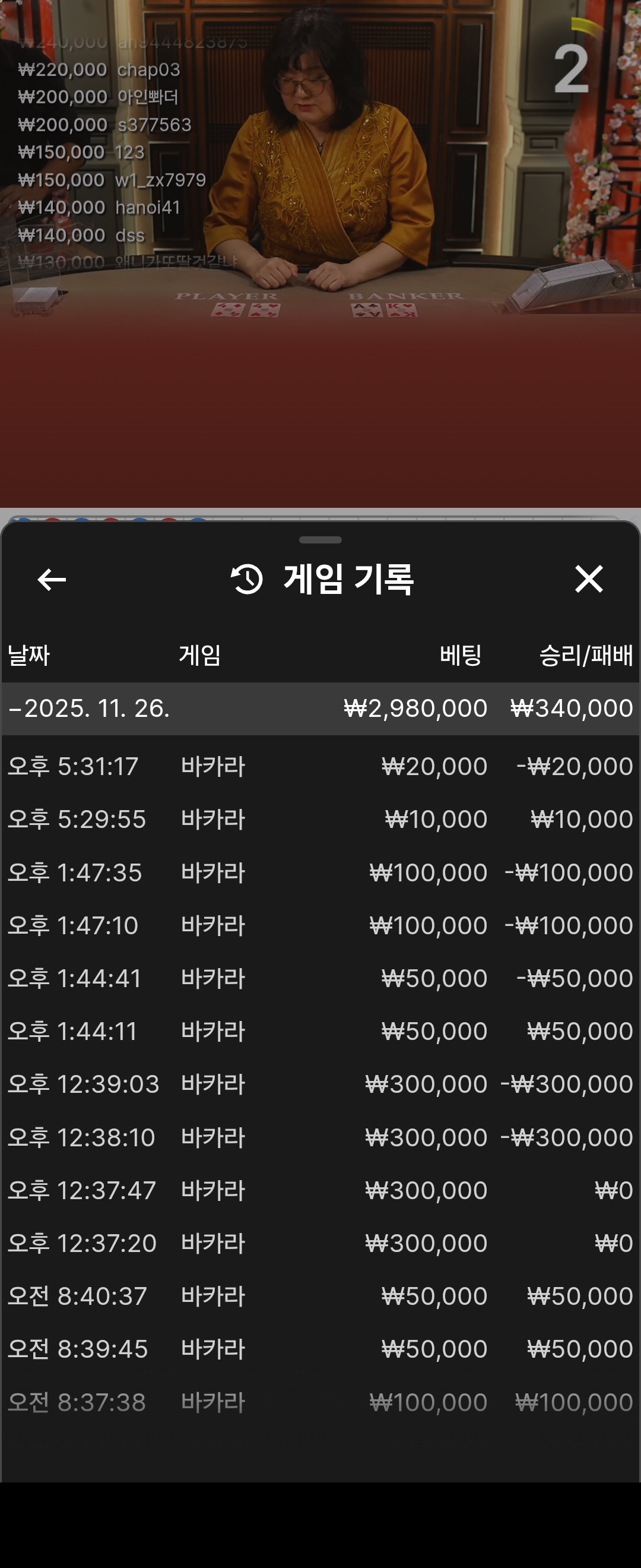Select the 오후 1:44:11 바카라 entry
641x1568 pixels.
pyautogui.click(x=320, y=1031)
